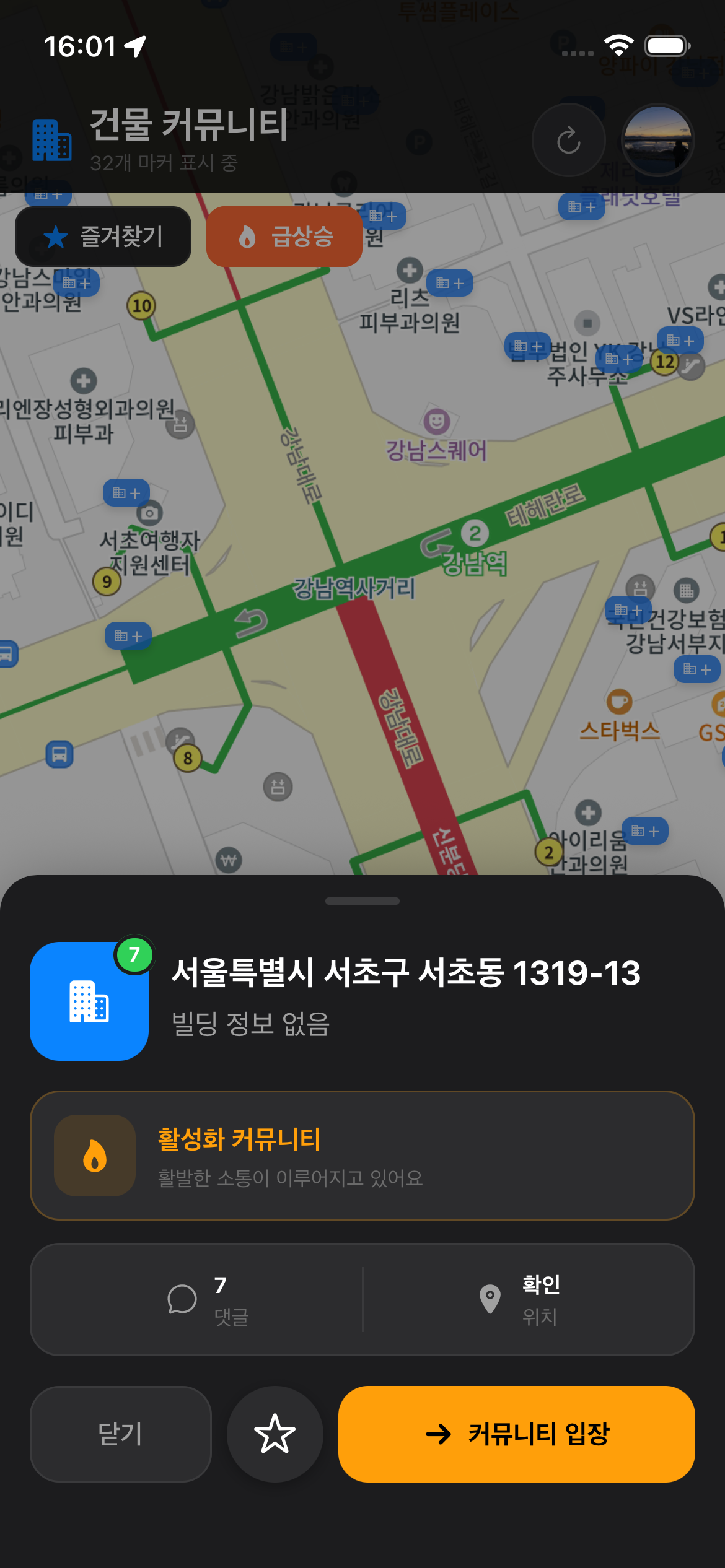Close the building sheet with 닫기

point(120,1434)
